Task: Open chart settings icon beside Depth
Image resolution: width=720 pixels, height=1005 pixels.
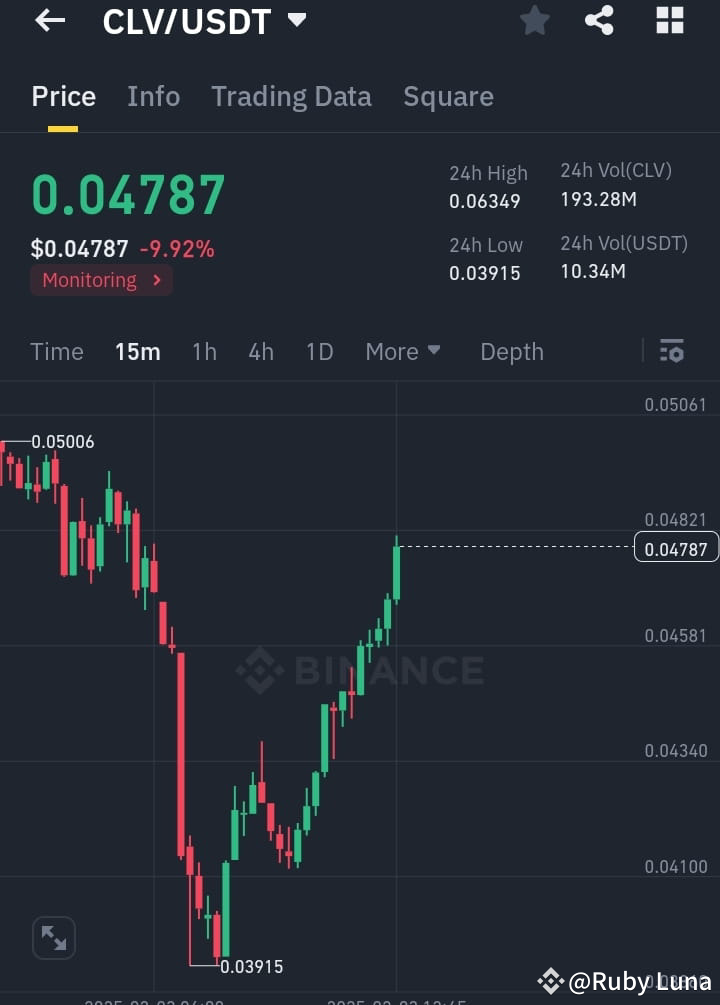Action: tap(671, 351)
